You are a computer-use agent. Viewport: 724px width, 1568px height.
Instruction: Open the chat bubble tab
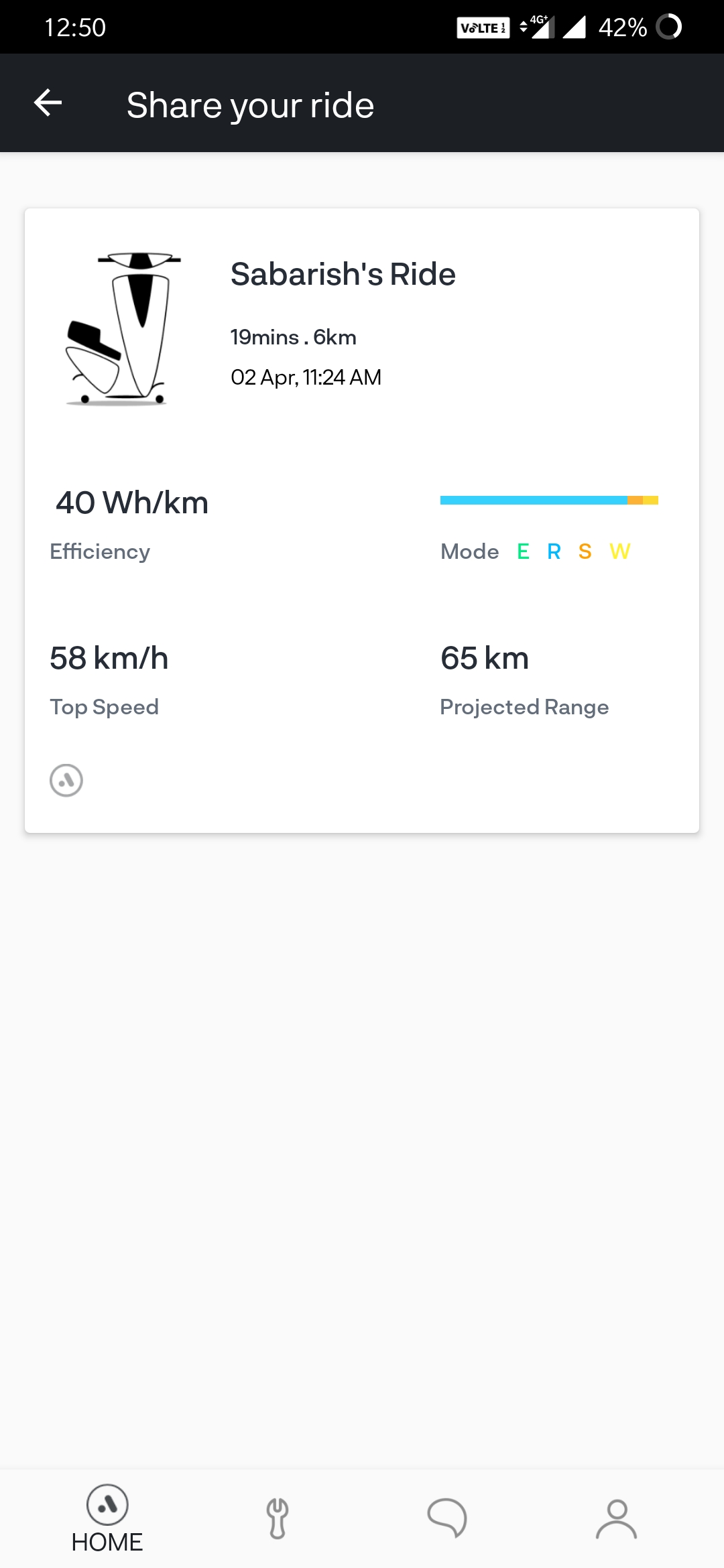click(447, 1518)
